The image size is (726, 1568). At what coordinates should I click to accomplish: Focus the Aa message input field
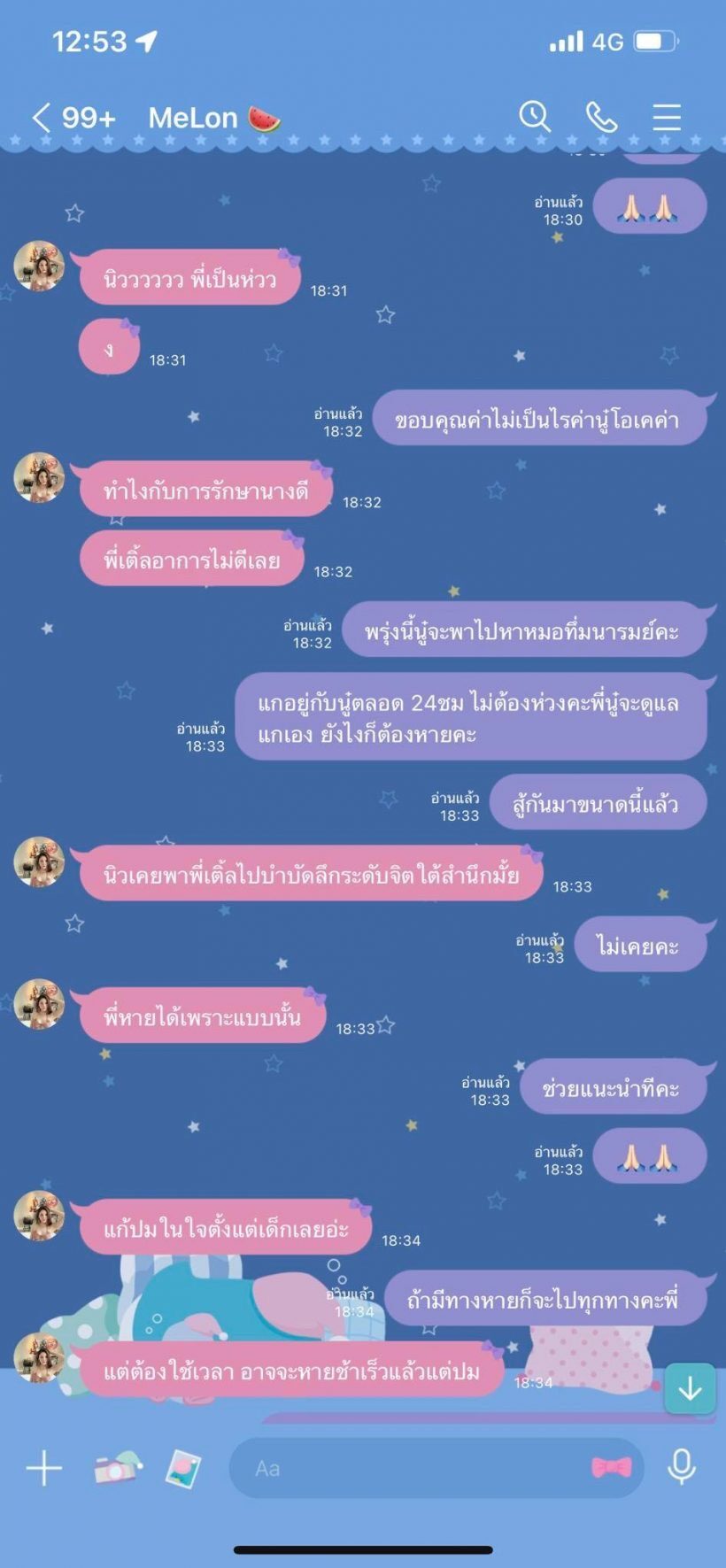[x=407, y=1468]
